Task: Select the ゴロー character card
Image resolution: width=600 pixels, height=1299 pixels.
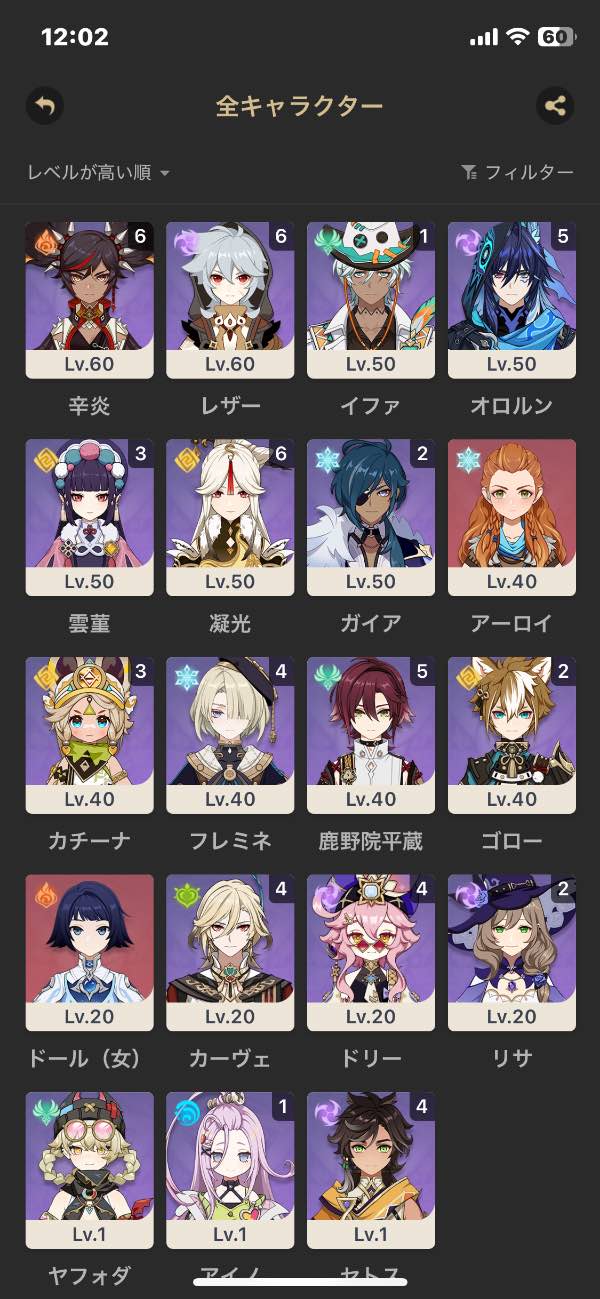Action: pyautogui.click(x=512, y=735)
